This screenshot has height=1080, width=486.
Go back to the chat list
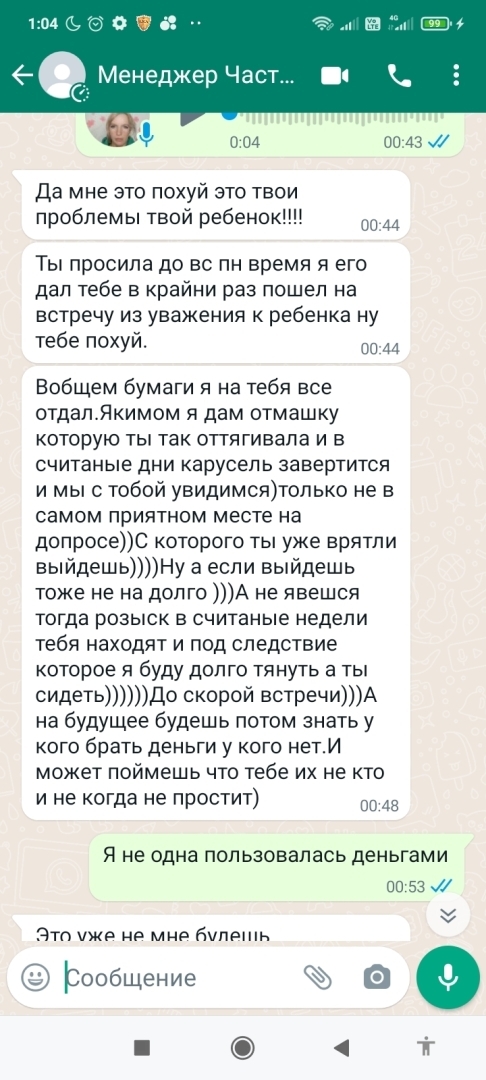[x=21, y=76]
